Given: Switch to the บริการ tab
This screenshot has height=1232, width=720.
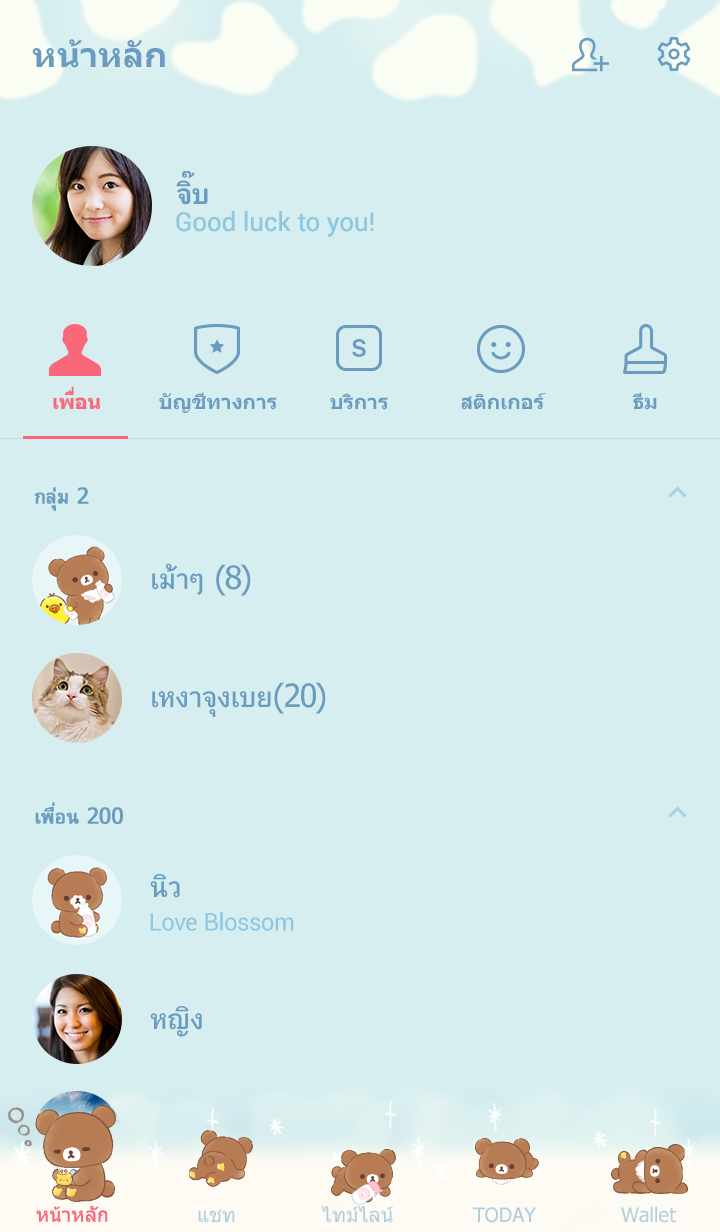Looking at the screenshot, I should (x=359, y=370).
